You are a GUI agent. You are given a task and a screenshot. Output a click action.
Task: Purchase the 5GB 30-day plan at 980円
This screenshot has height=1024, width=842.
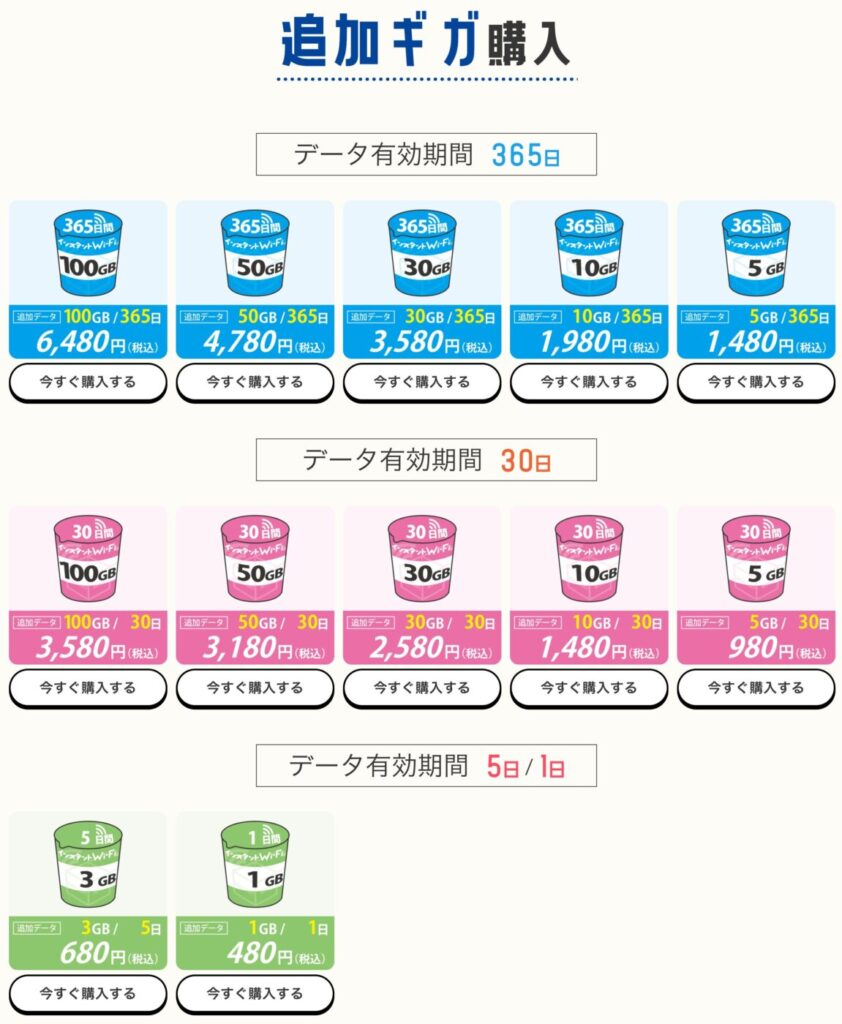click(x=756, y=688)
